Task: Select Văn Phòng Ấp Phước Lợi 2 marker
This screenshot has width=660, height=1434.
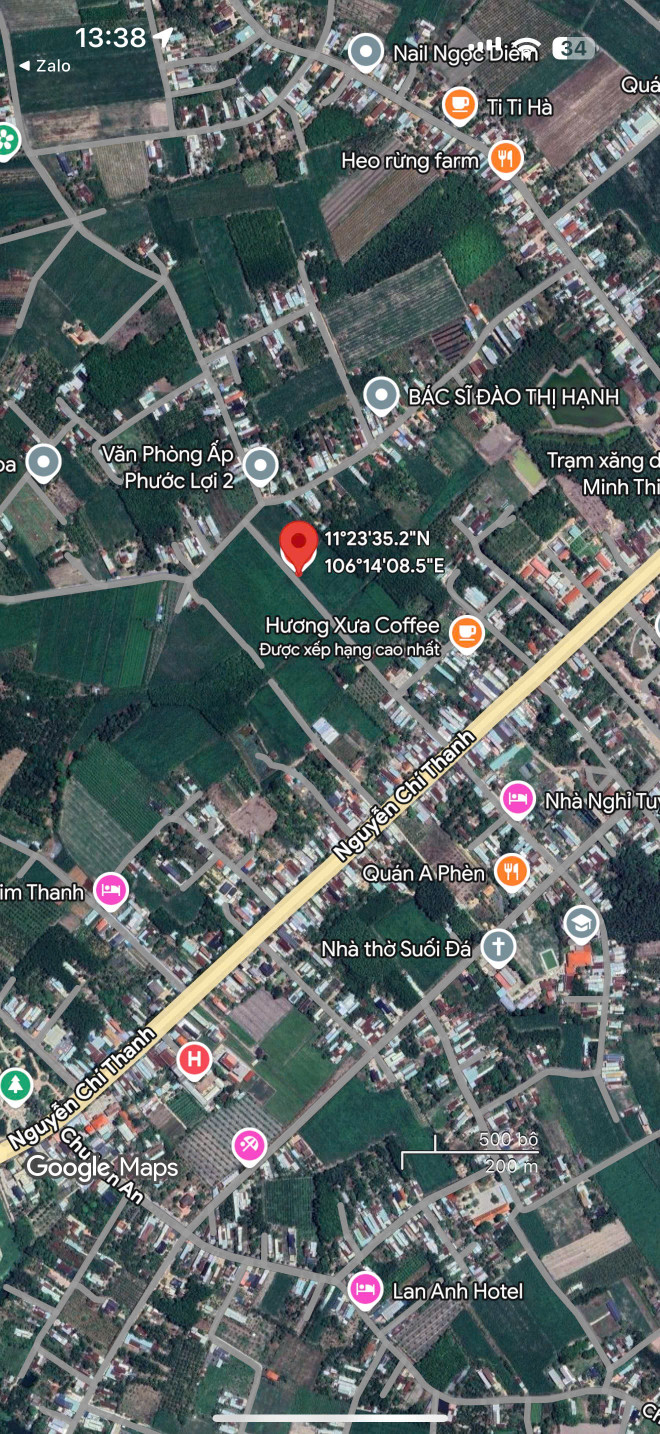Action: coord(260,466)
